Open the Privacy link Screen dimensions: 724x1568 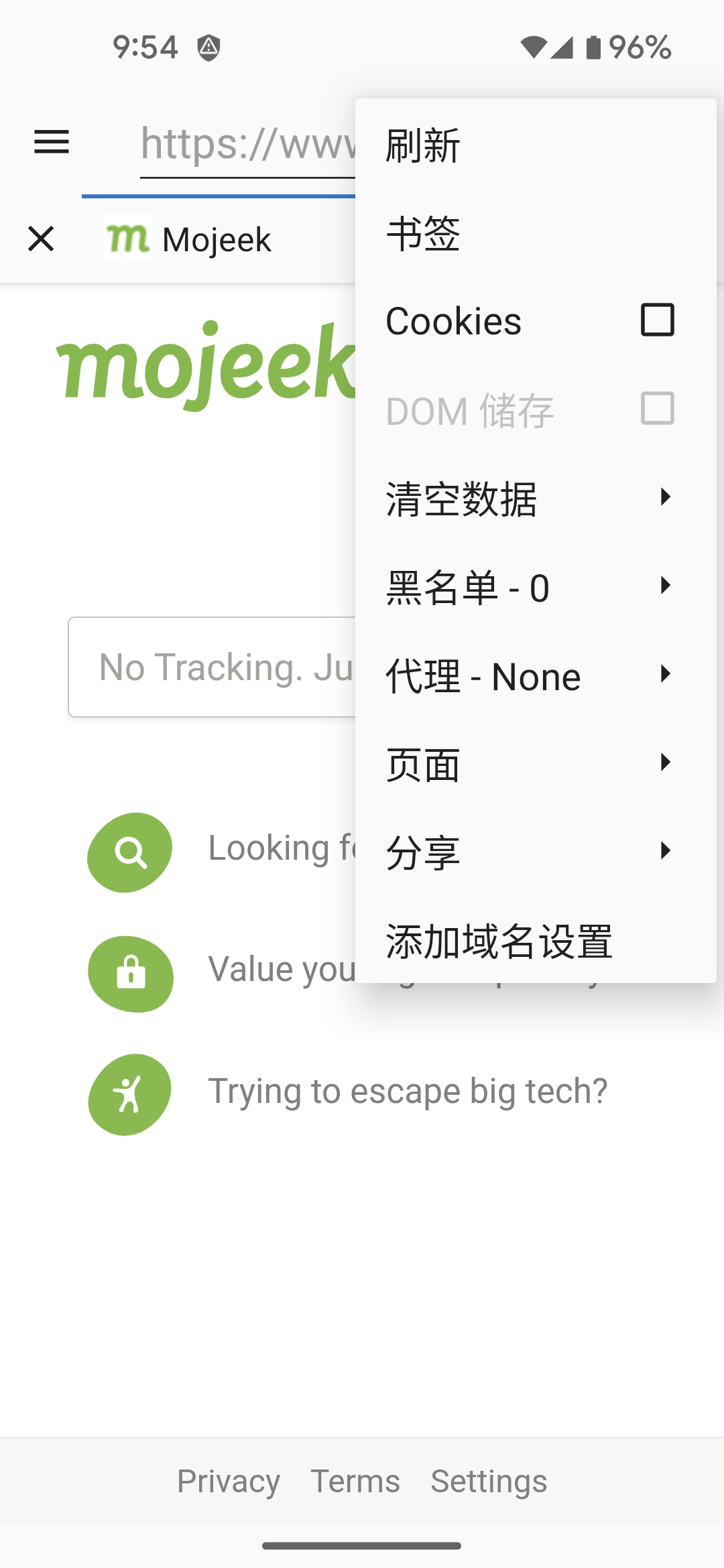228,1481
